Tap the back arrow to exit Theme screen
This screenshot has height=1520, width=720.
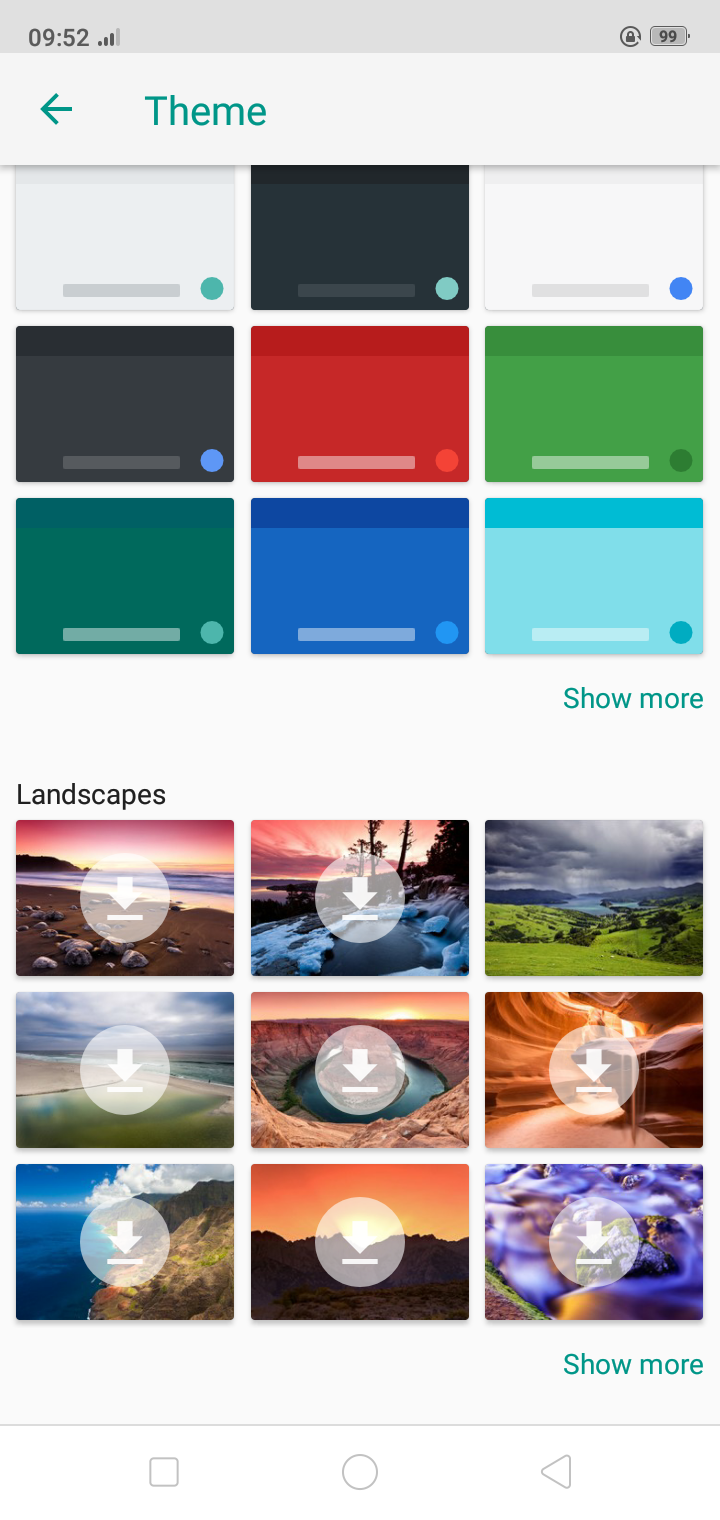click(56, 109)
